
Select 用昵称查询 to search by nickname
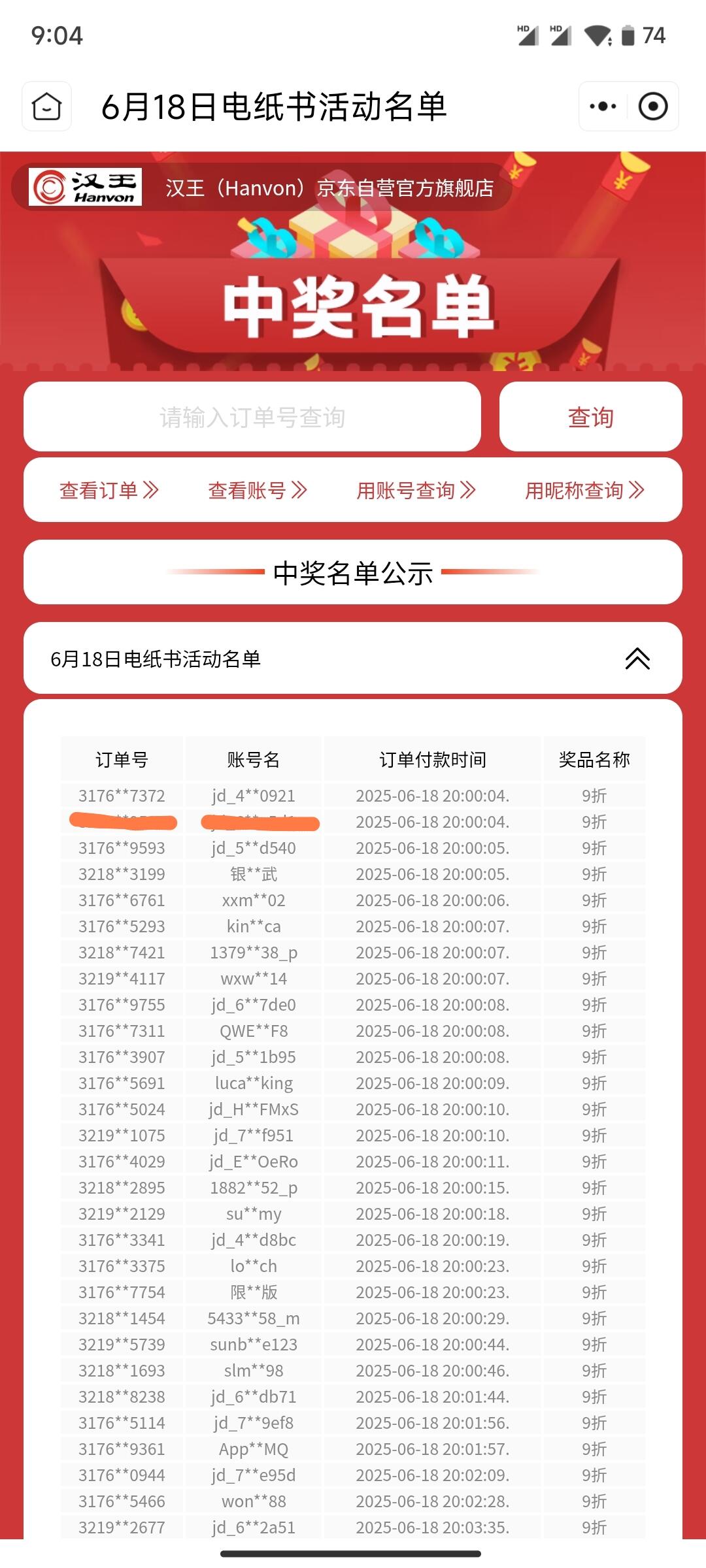(x=584, y=490)
